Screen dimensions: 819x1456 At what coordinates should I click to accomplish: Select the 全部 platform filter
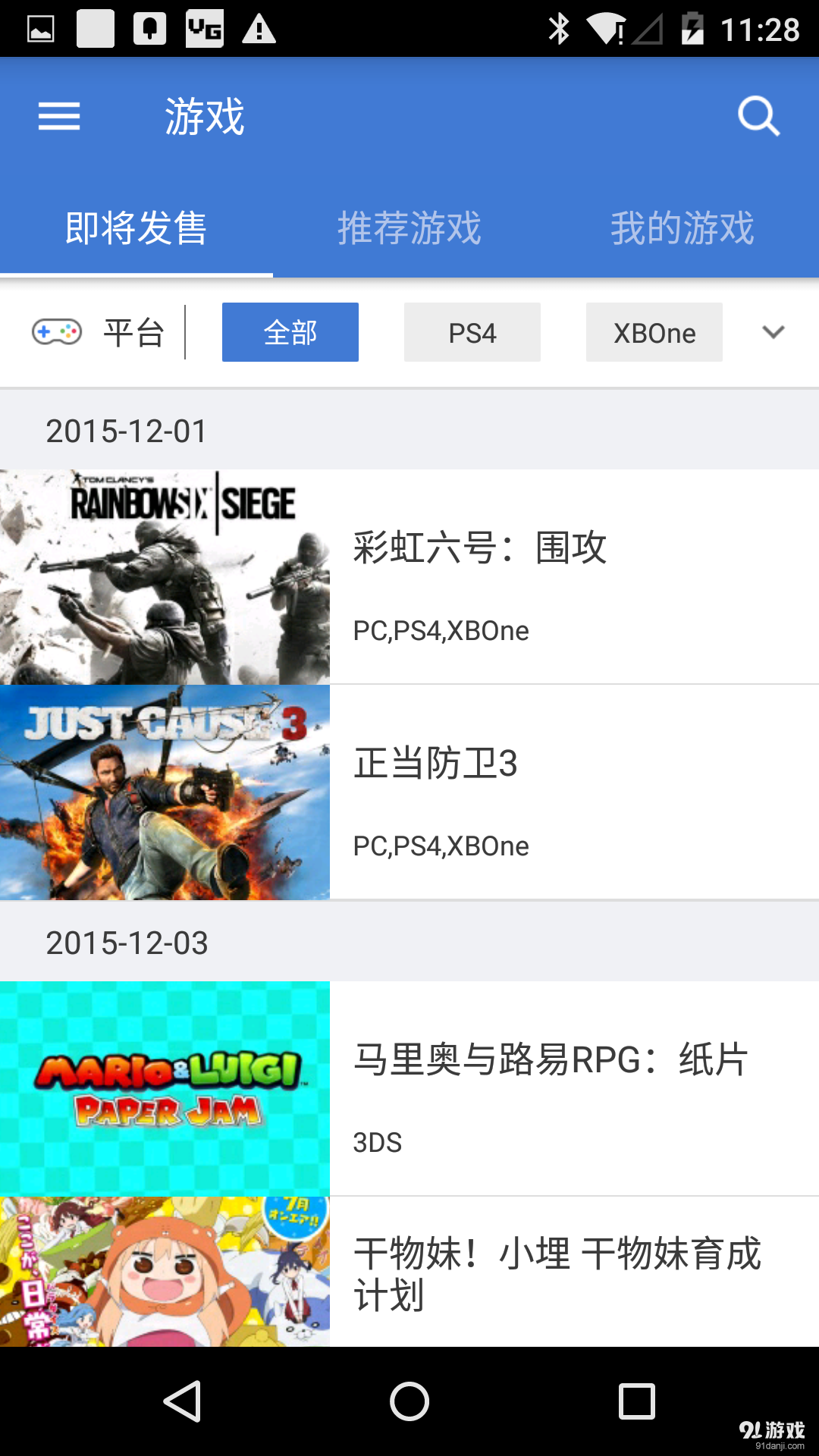coord(290,331)
